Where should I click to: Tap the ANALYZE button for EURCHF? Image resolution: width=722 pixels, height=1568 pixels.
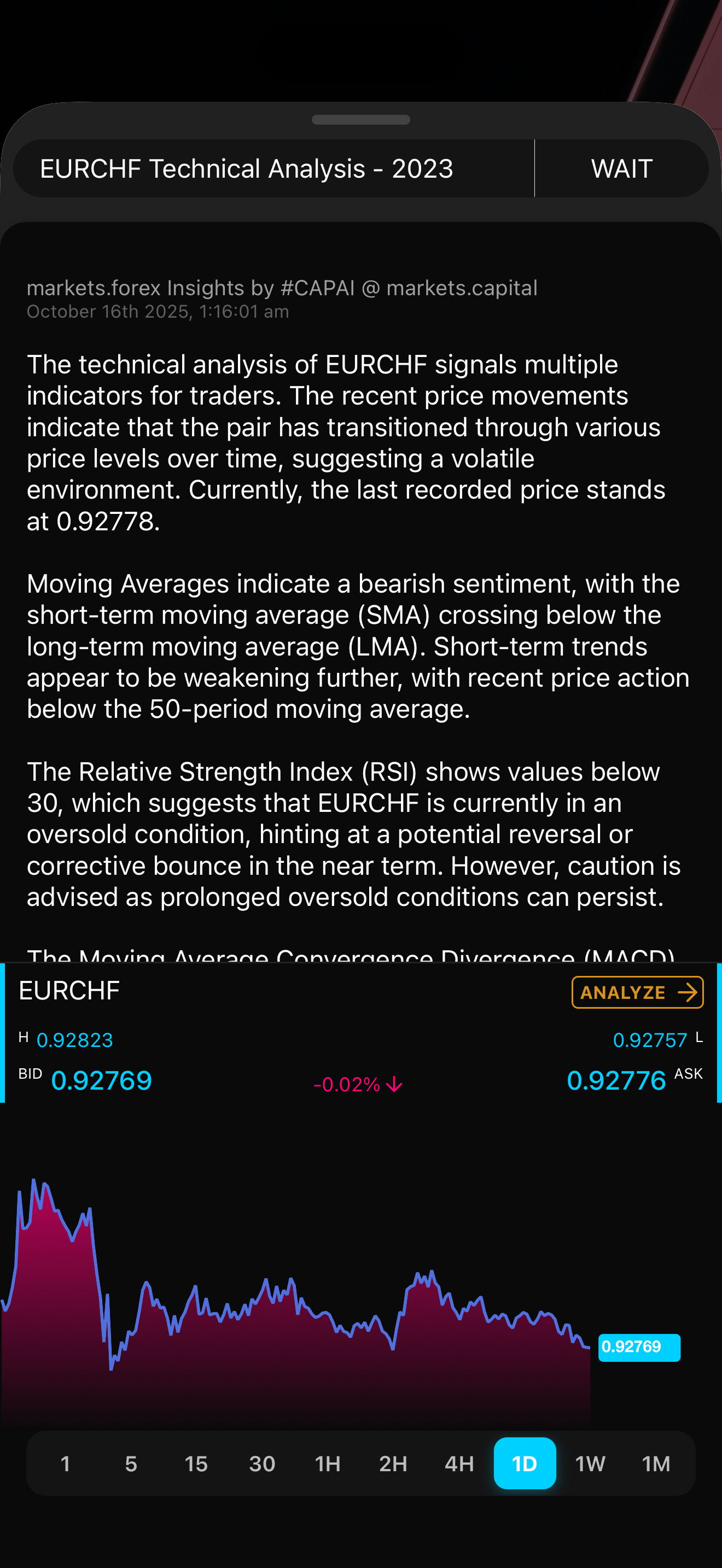[637, 992]
